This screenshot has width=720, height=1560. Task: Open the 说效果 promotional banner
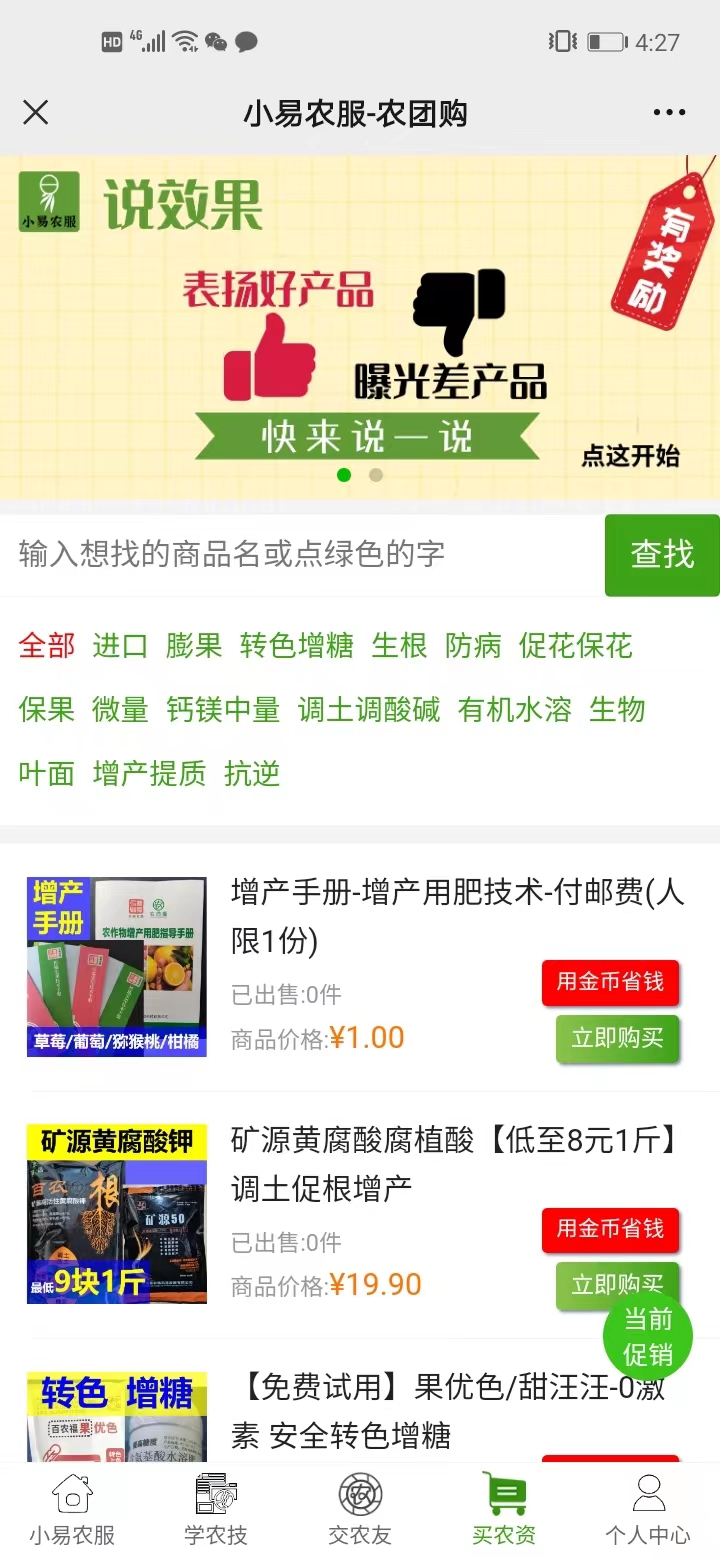click(360, 325)
